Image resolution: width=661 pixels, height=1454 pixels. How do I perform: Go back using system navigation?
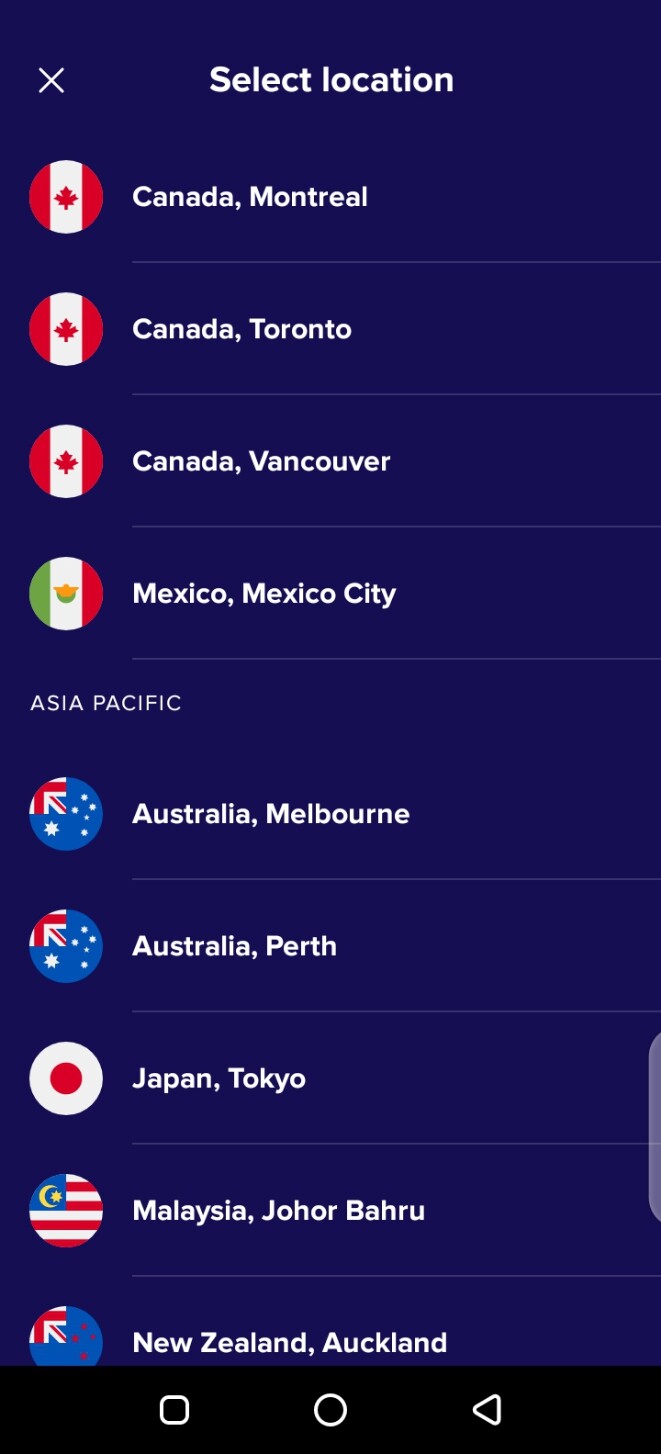tap(487, 1410)
